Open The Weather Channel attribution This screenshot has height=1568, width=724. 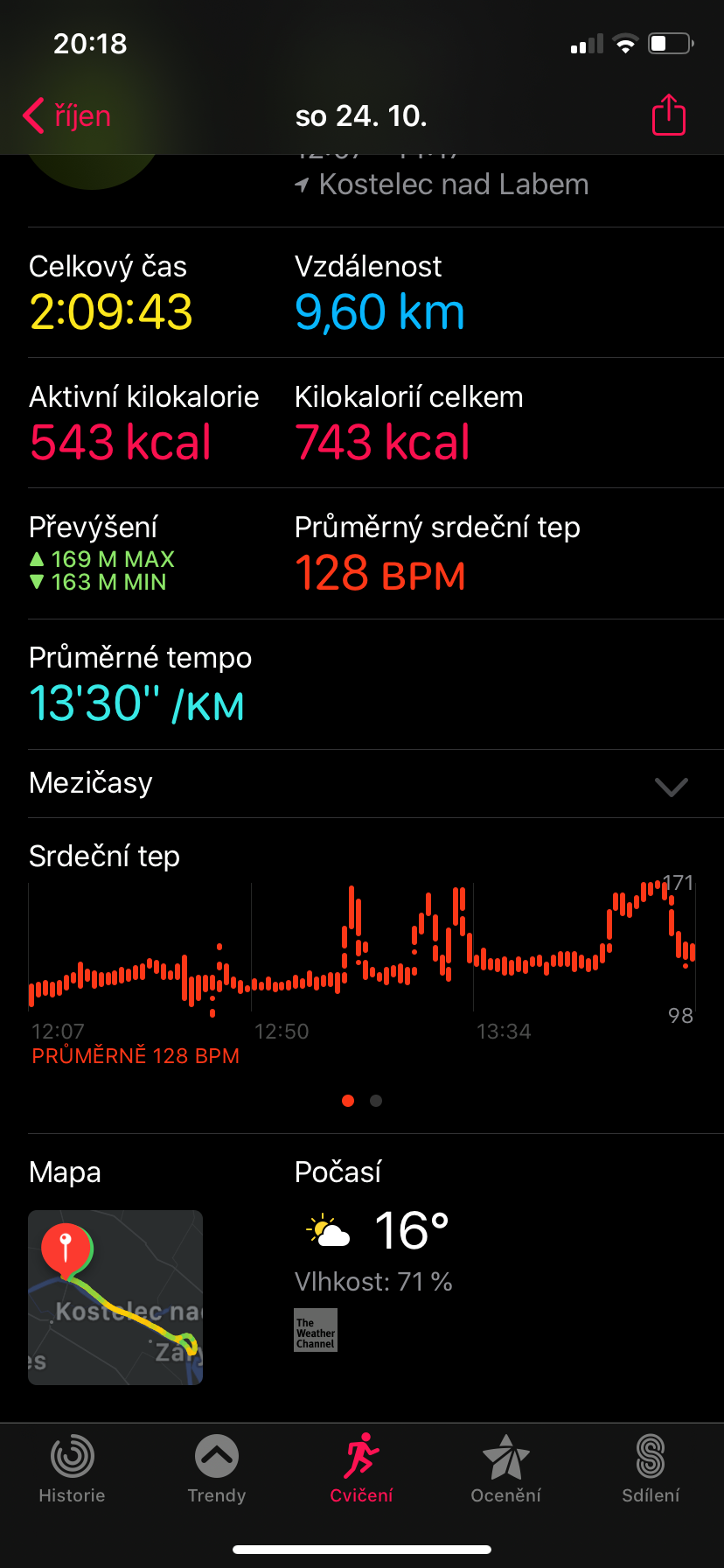[316, 1330]
